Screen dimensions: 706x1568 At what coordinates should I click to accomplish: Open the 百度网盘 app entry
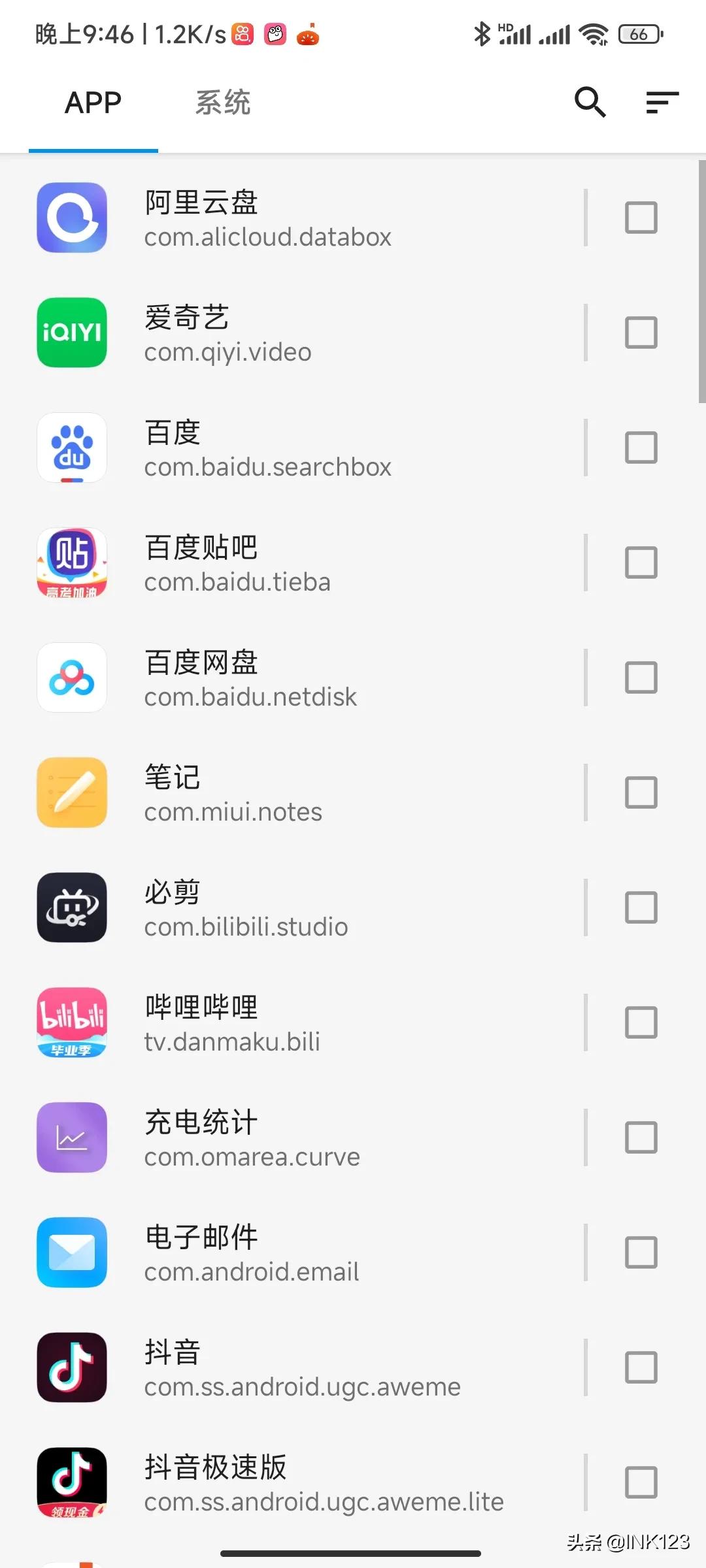[294, 678]
